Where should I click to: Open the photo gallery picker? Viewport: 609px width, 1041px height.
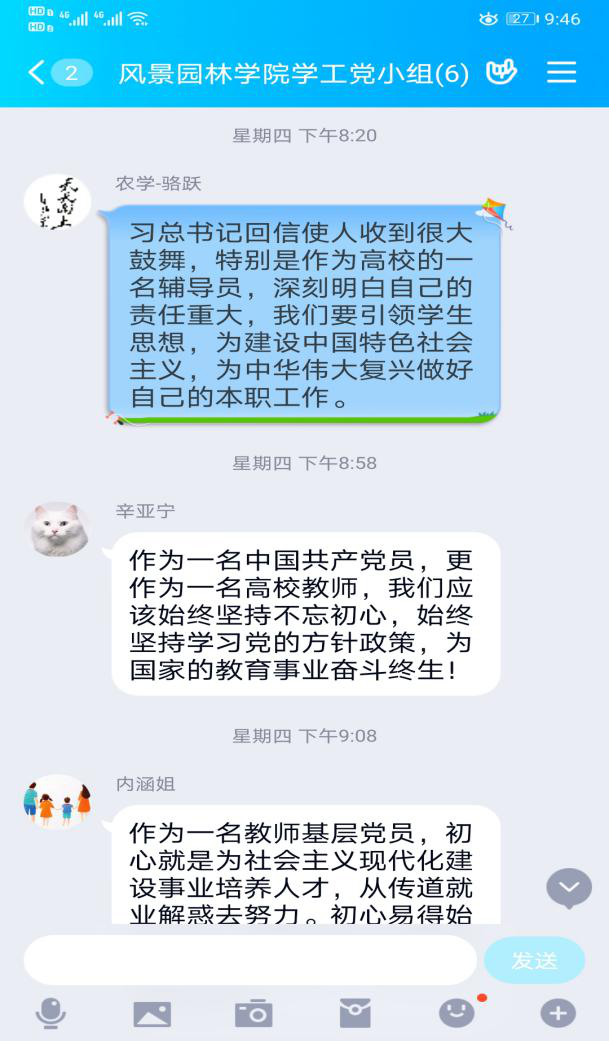coord(152,1013)
